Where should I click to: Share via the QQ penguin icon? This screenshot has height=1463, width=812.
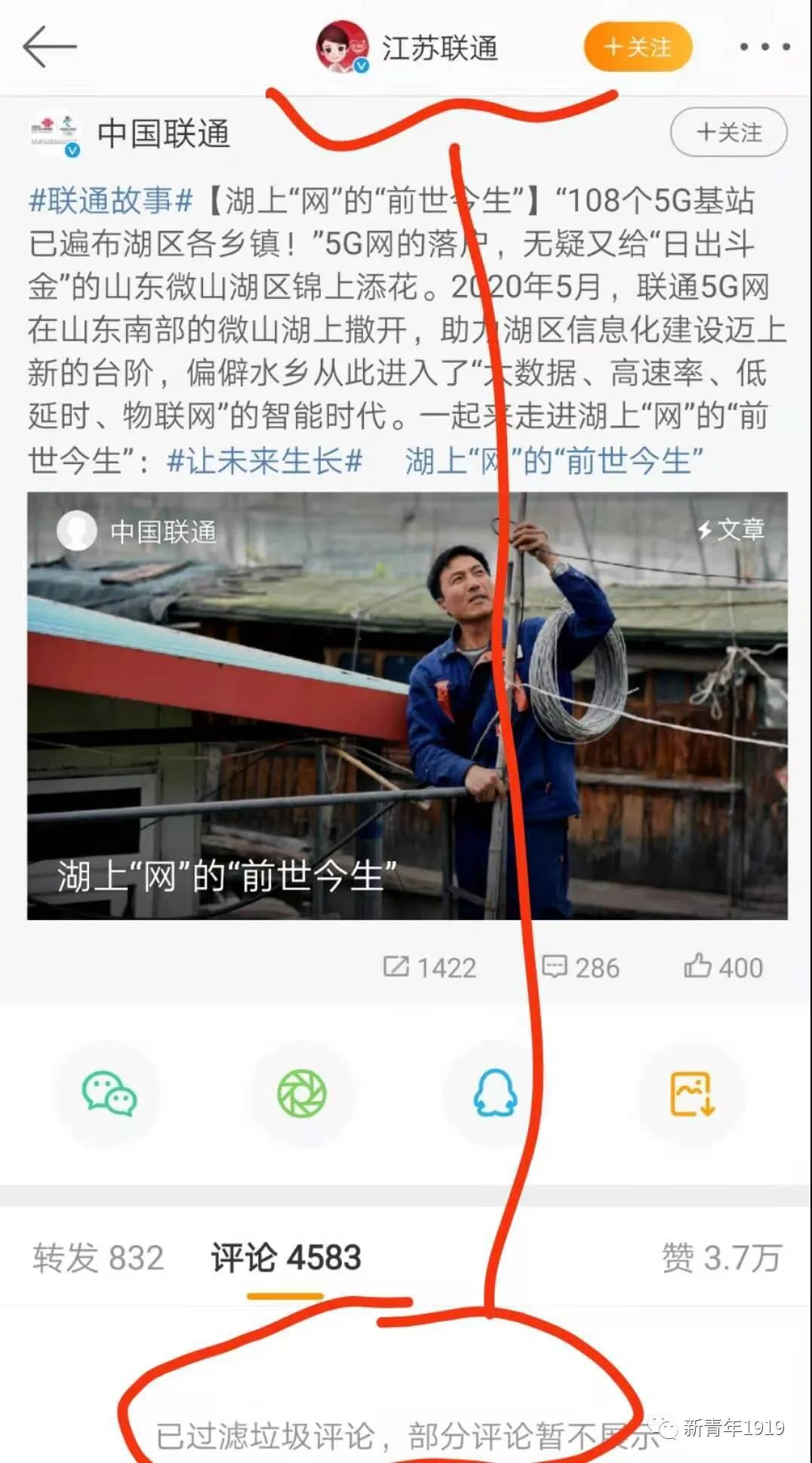(495, 1094)
